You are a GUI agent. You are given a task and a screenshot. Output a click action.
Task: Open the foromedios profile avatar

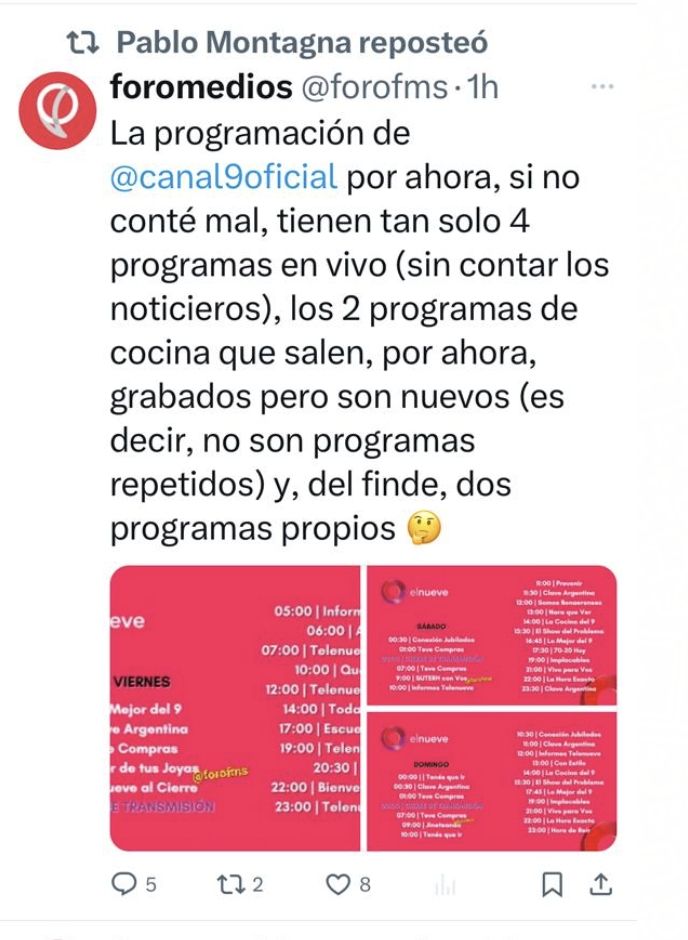click(57, 111)
